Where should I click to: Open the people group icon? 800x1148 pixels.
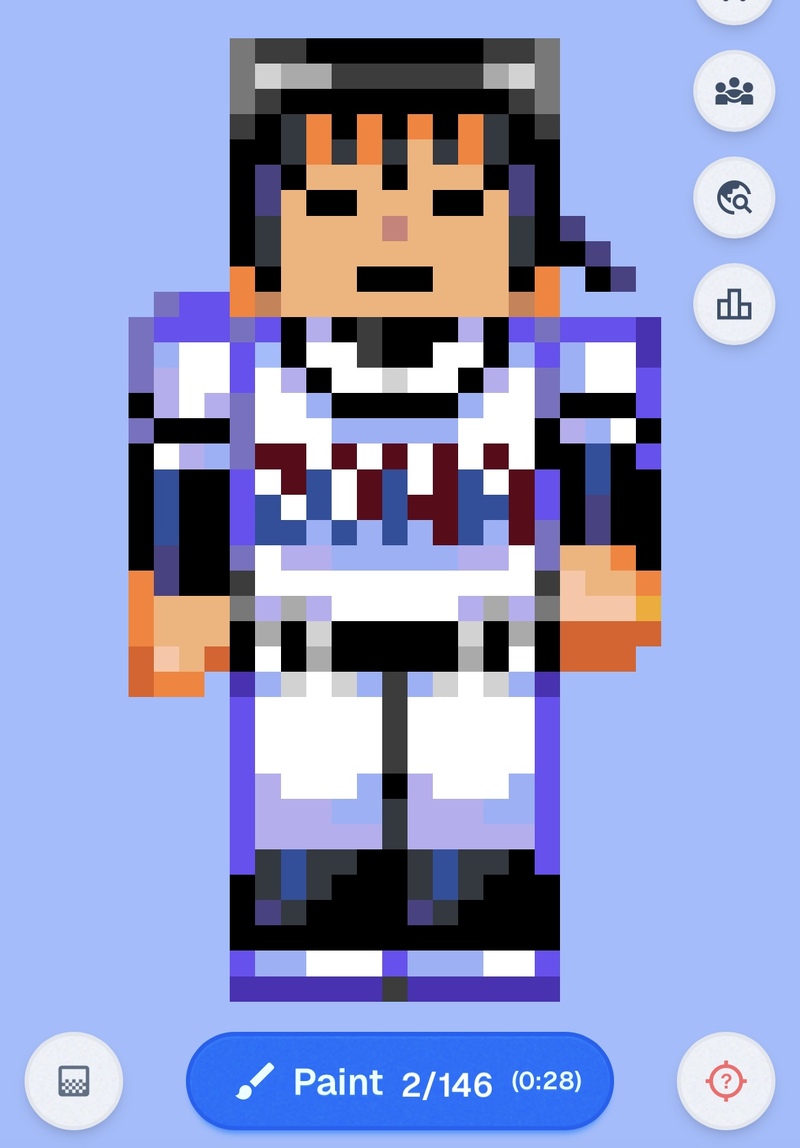pos(734,92)
